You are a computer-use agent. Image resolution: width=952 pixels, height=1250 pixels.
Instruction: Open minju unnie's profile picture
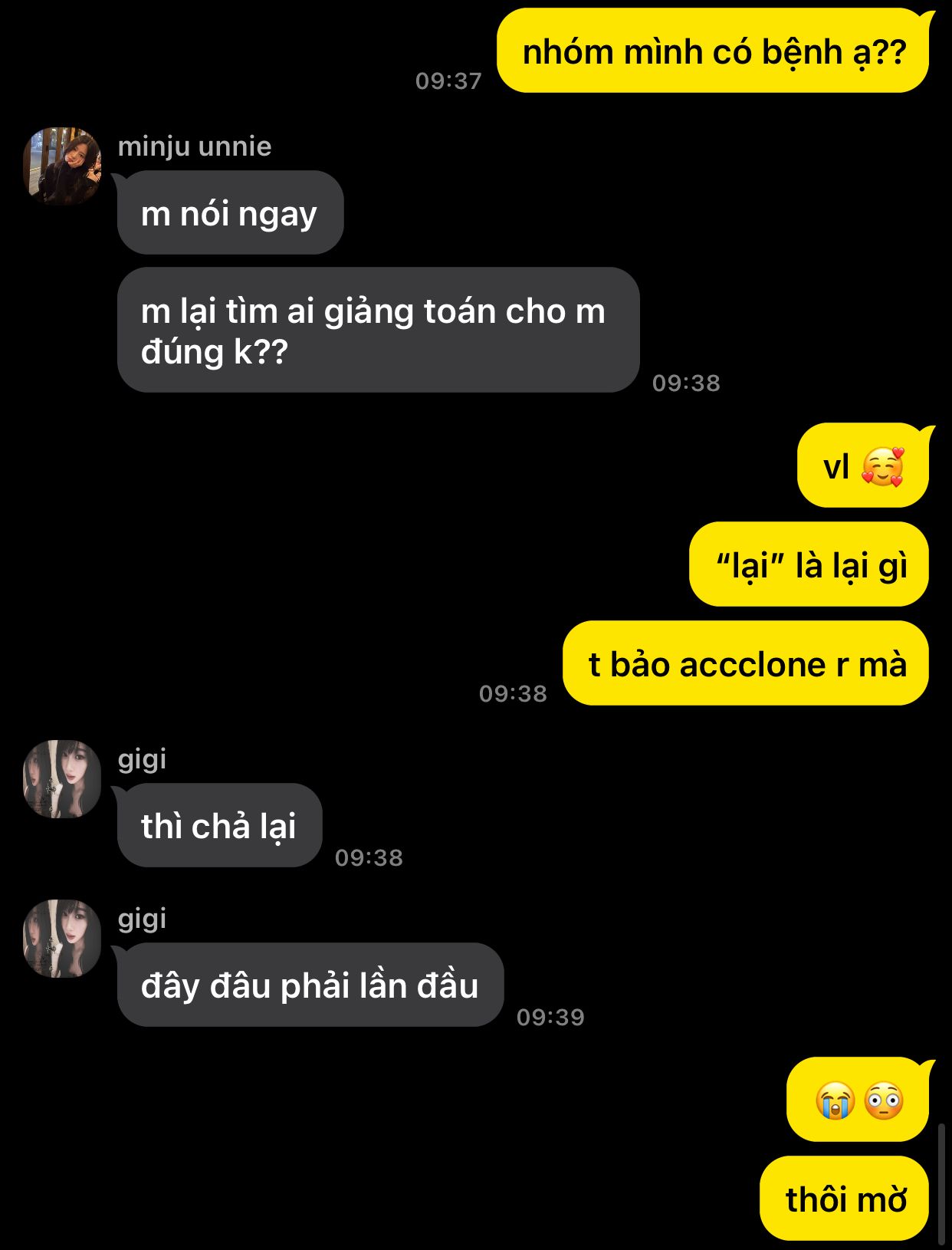click(62, 166)
